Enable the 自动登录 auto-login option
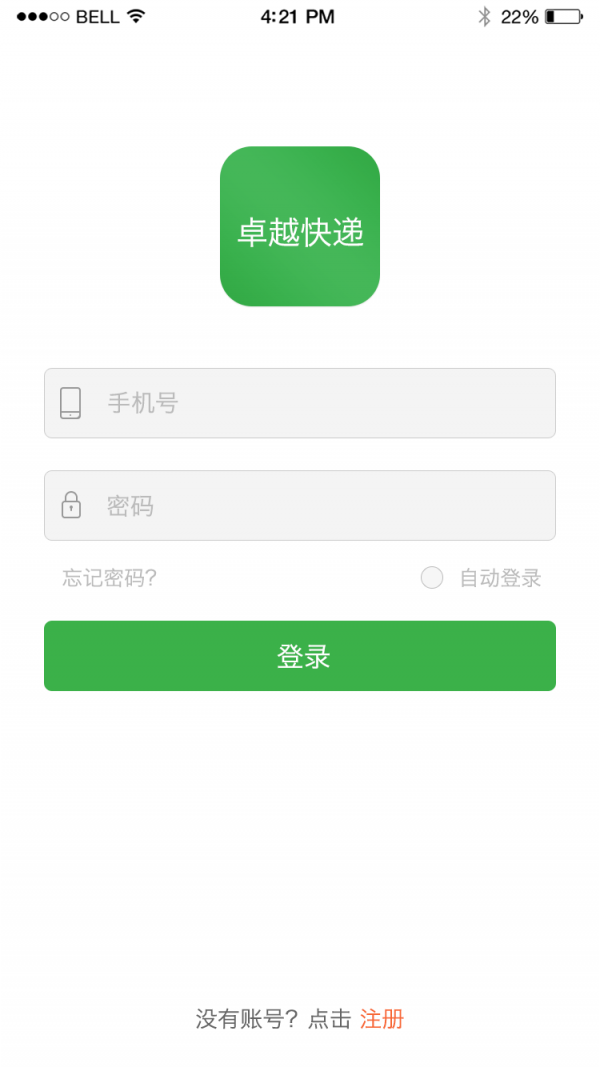 [x=432, y=578]
